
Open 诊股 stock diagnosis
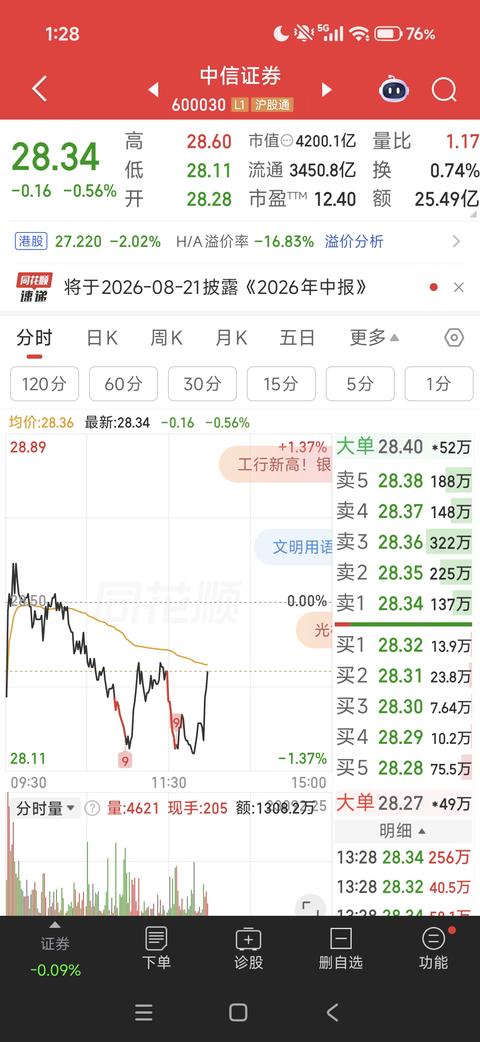click(249, 948)
